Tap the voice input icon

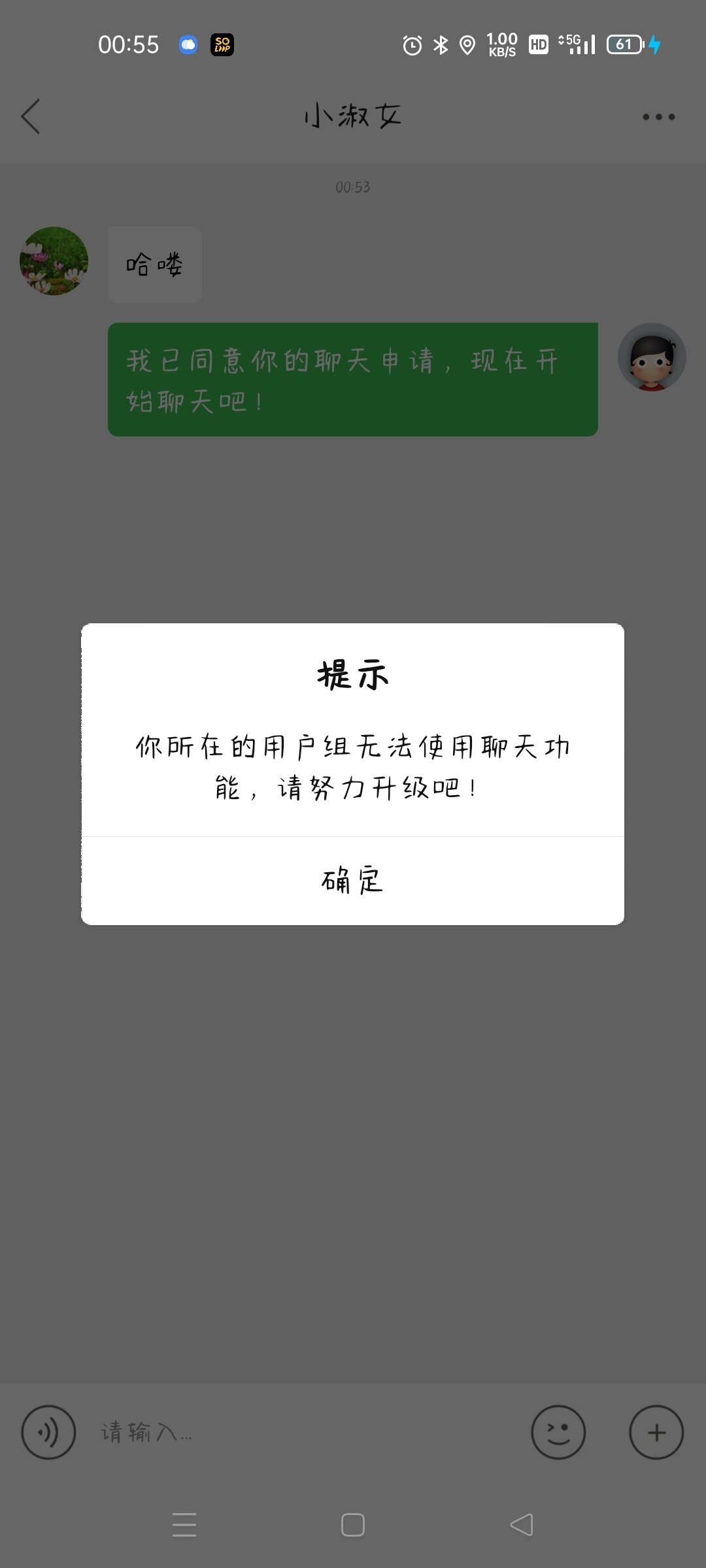(48, 1432)
